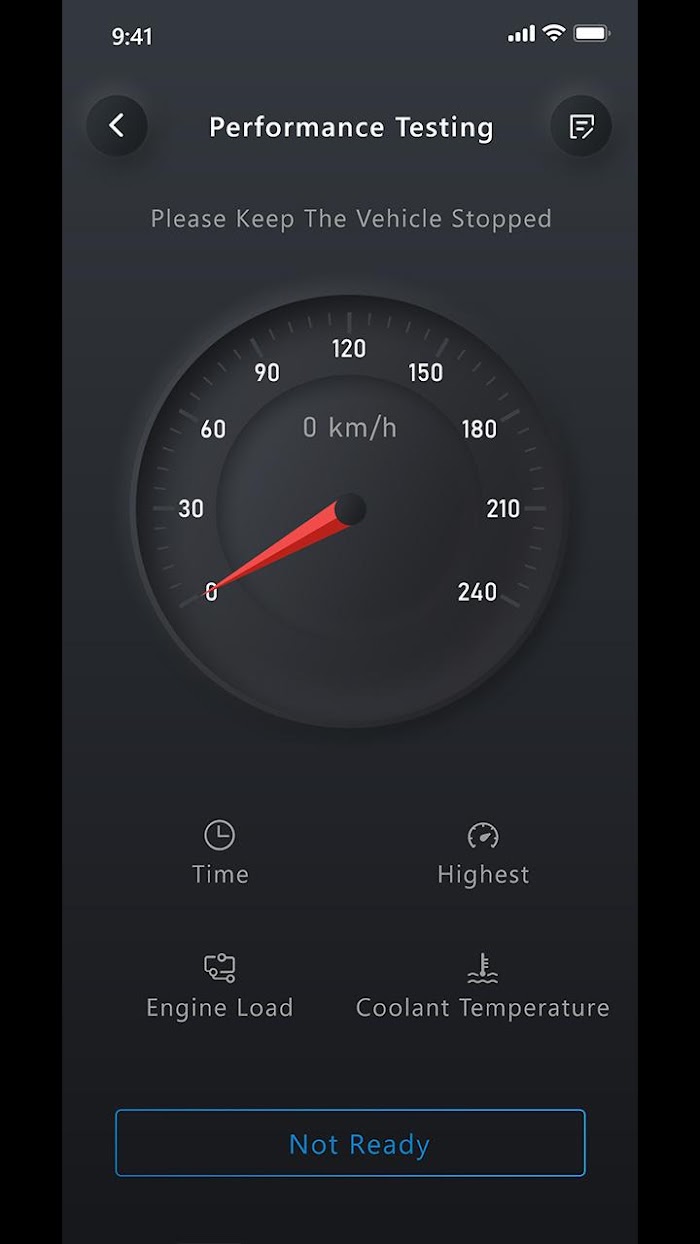Tap the Not Ready button
This screenshot has width=700, height=1244.
tap(350, 1143)
